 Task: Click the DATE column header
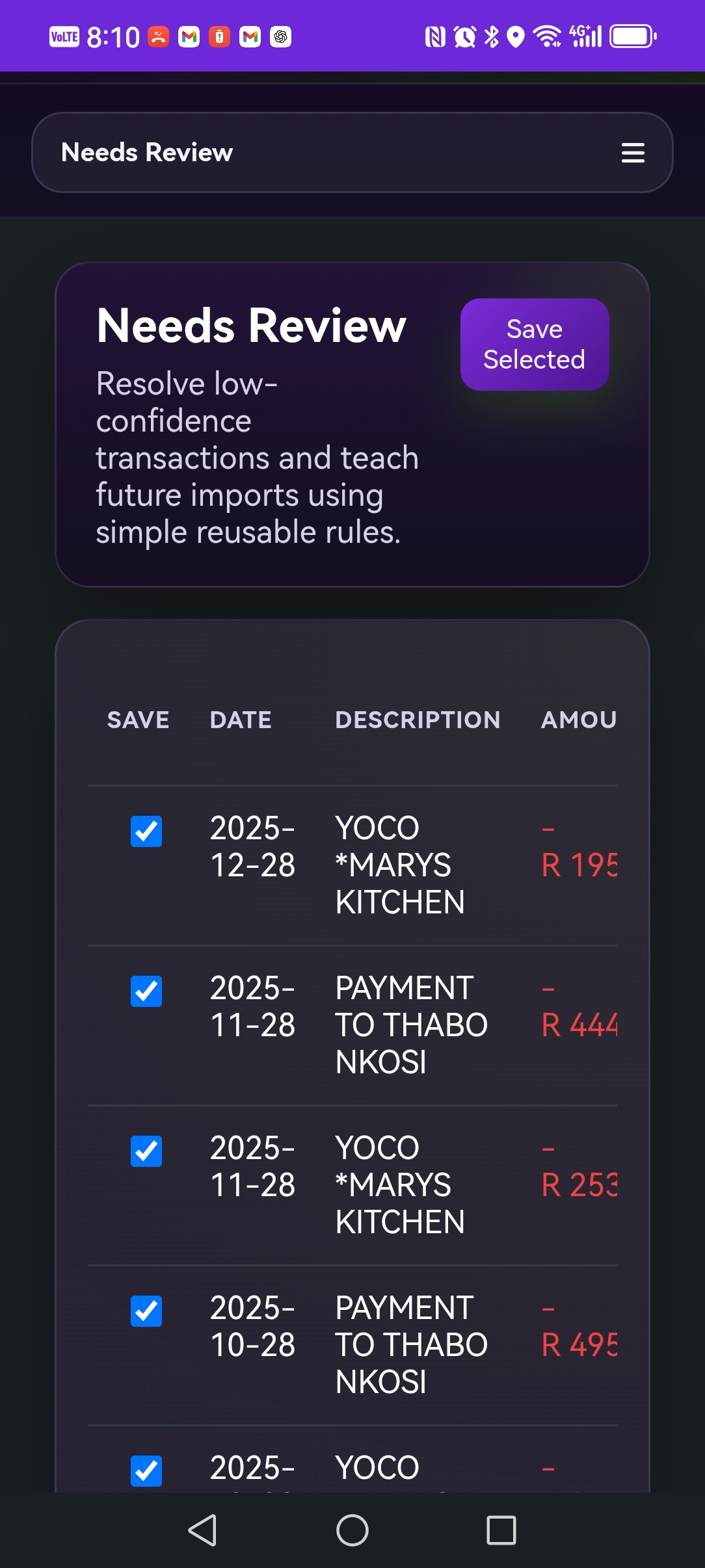(241, 720)
